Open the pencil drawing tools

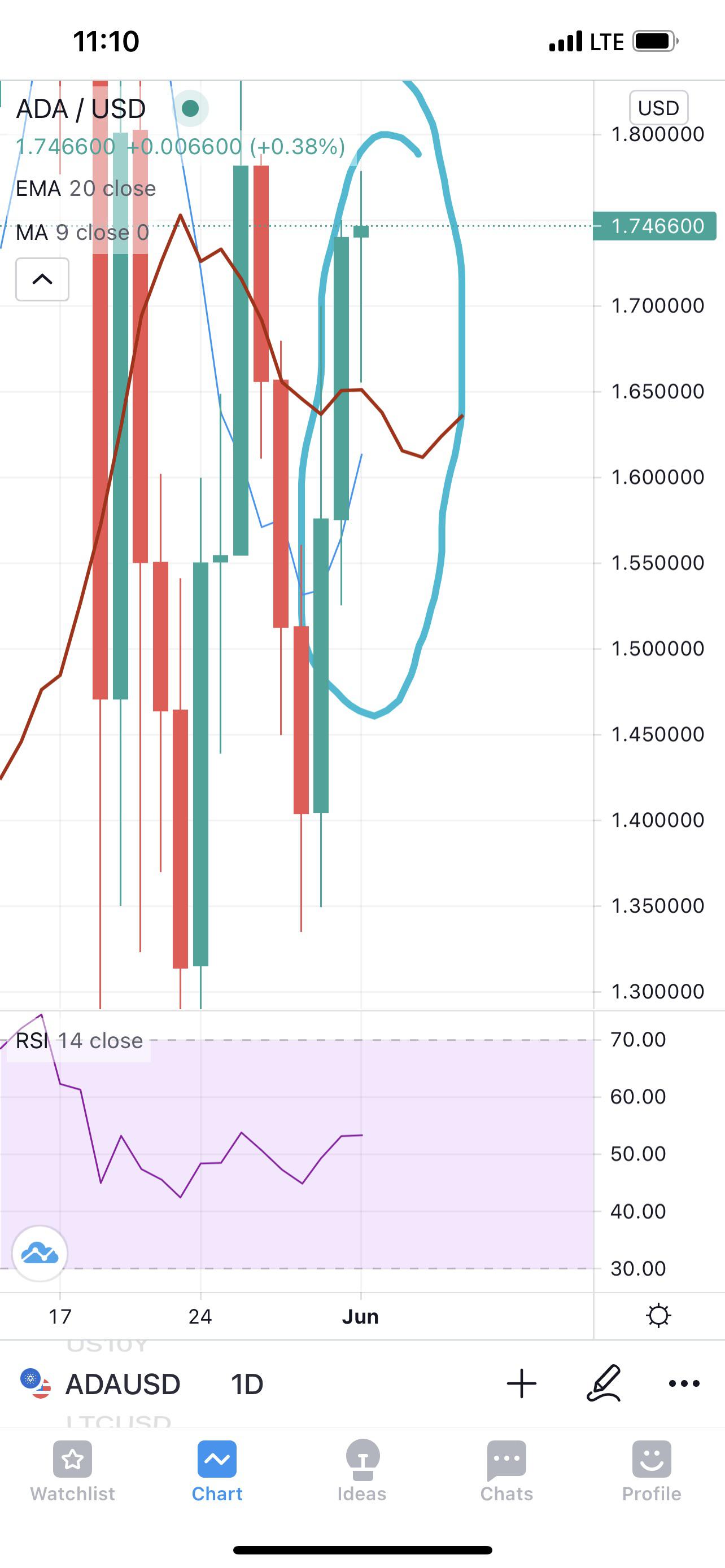click(603, 1383)
